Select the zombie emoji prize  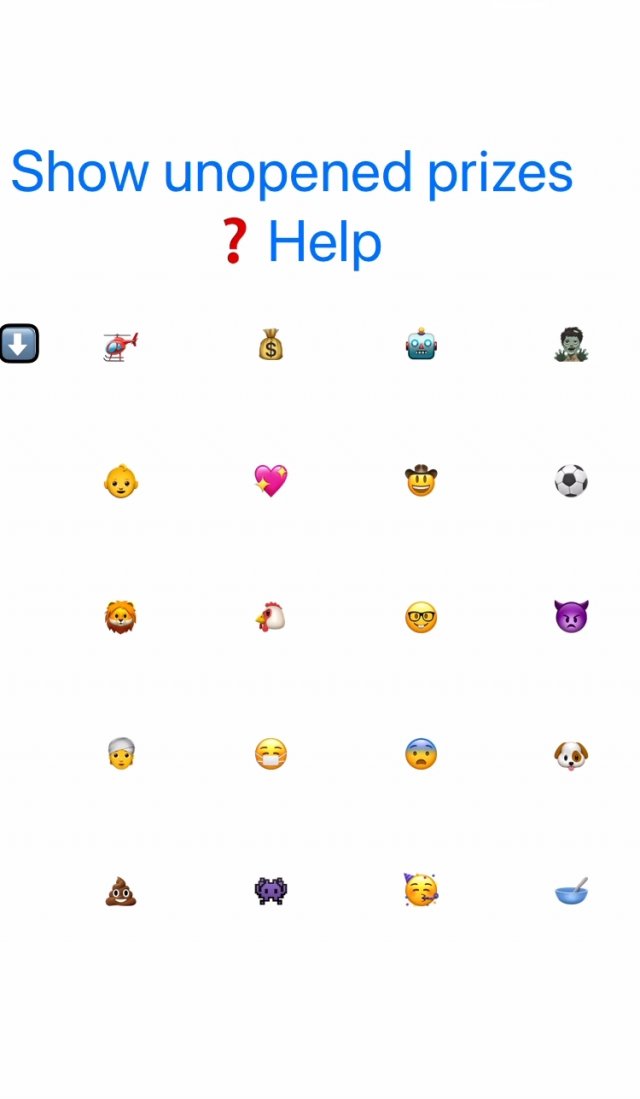point(571,345)
